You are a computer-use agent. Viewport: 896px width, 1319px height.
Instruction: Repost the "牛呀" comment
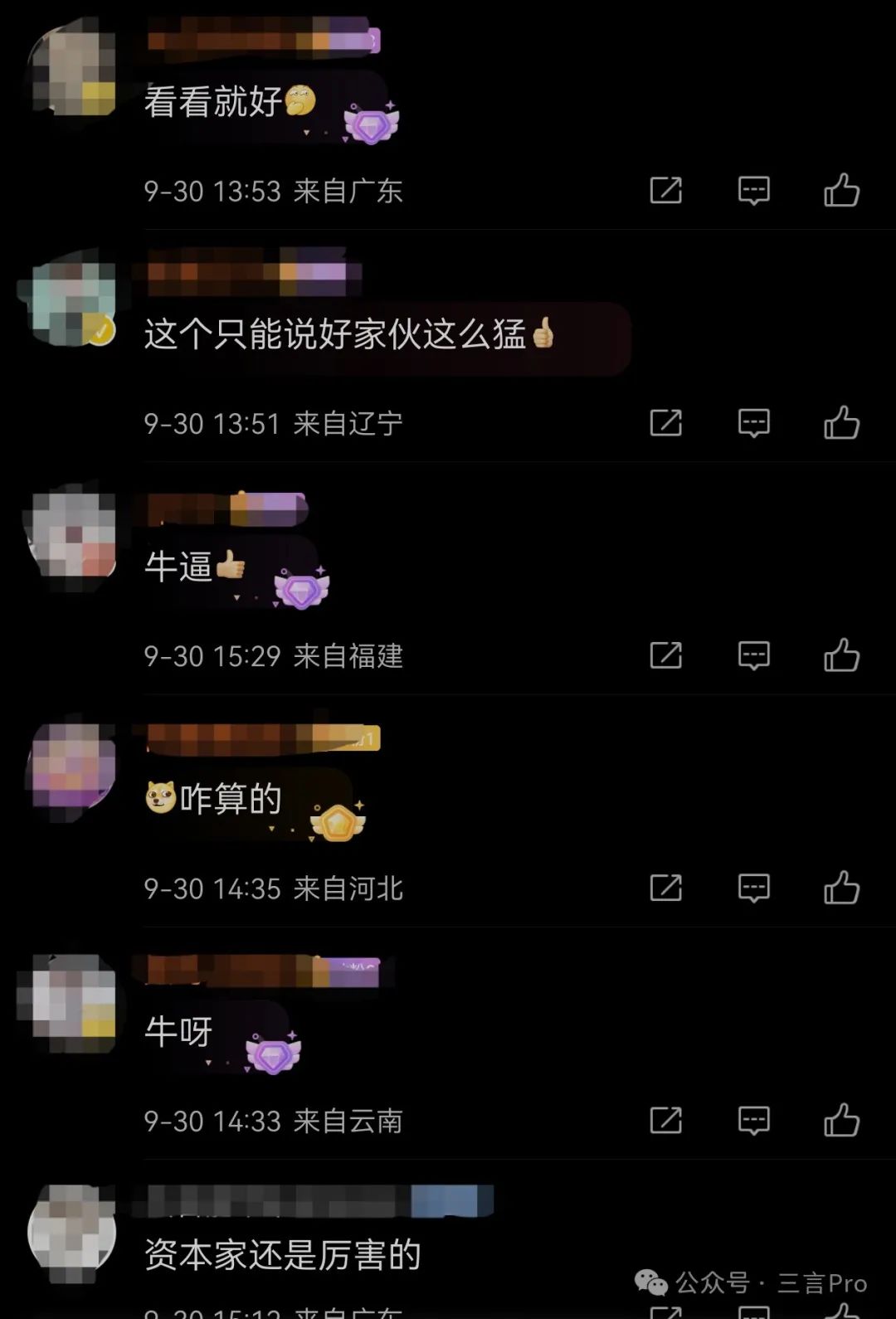click(665, 1119)
